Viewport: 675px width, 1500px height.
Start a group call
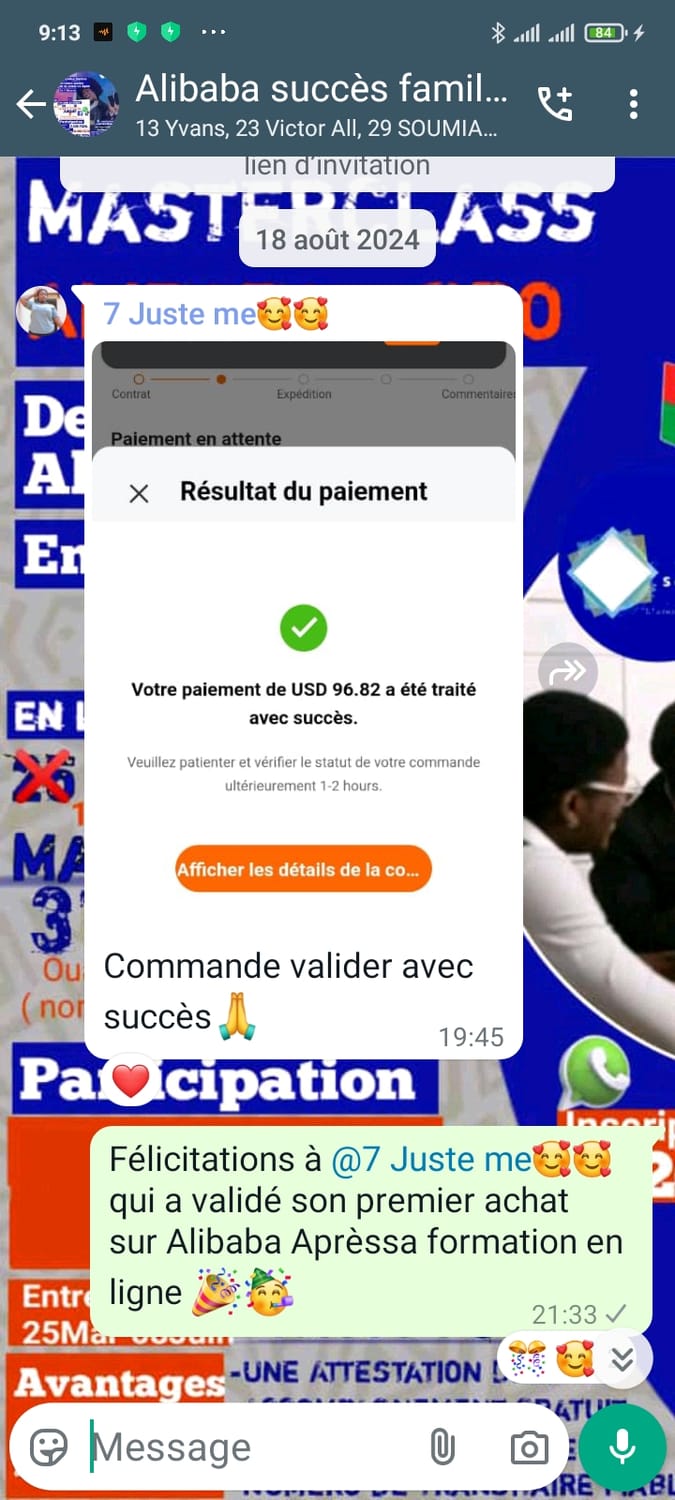[x=555, y=104]
